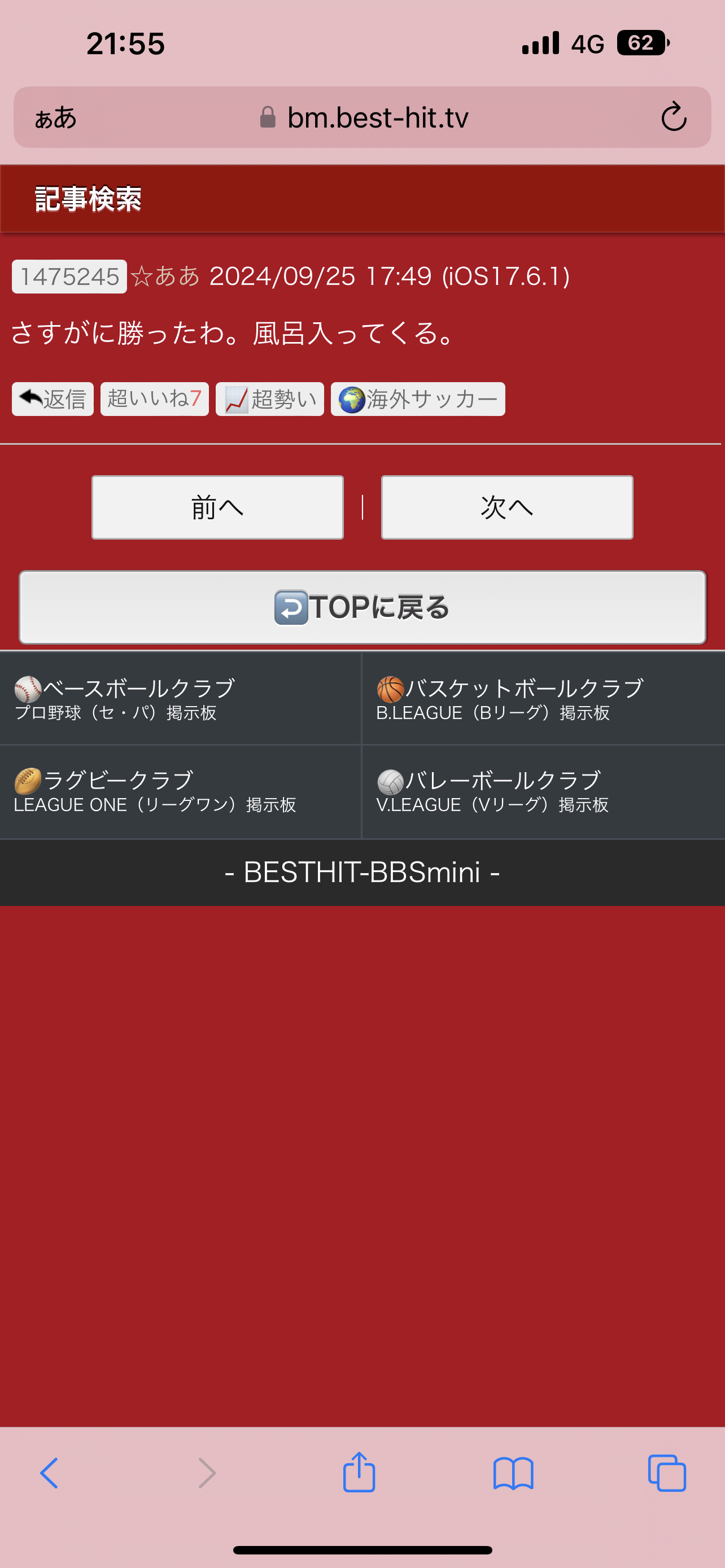725x1568 pixels.
Task: Open the 超勢い ranking
Action: tap(270, 399)
